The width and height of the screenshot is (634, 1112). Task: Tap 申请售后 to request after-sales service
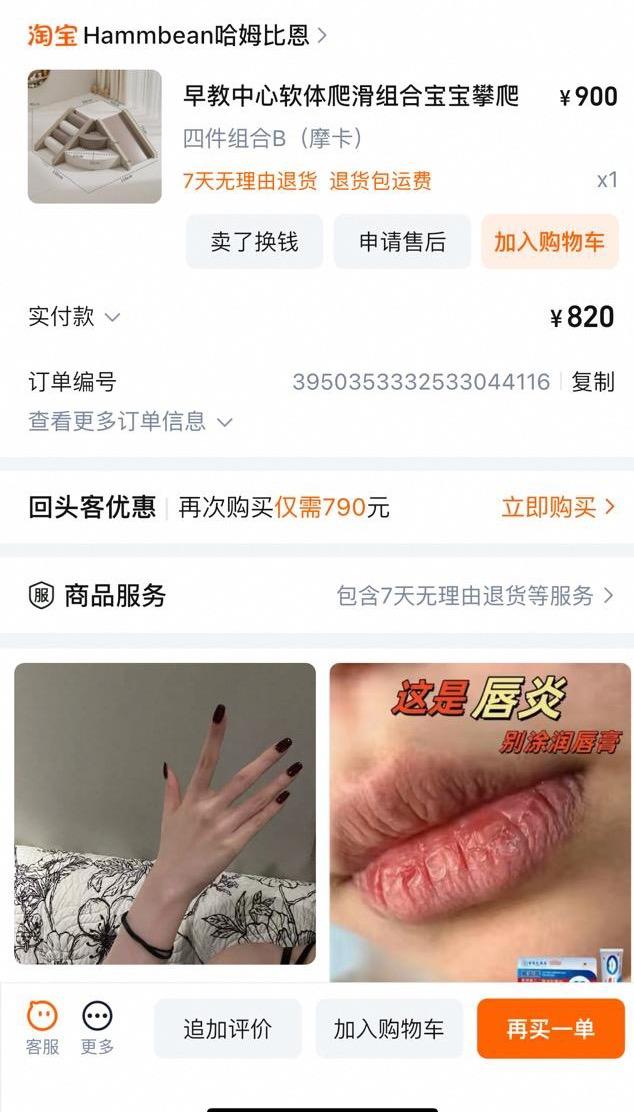coord(402,242)
